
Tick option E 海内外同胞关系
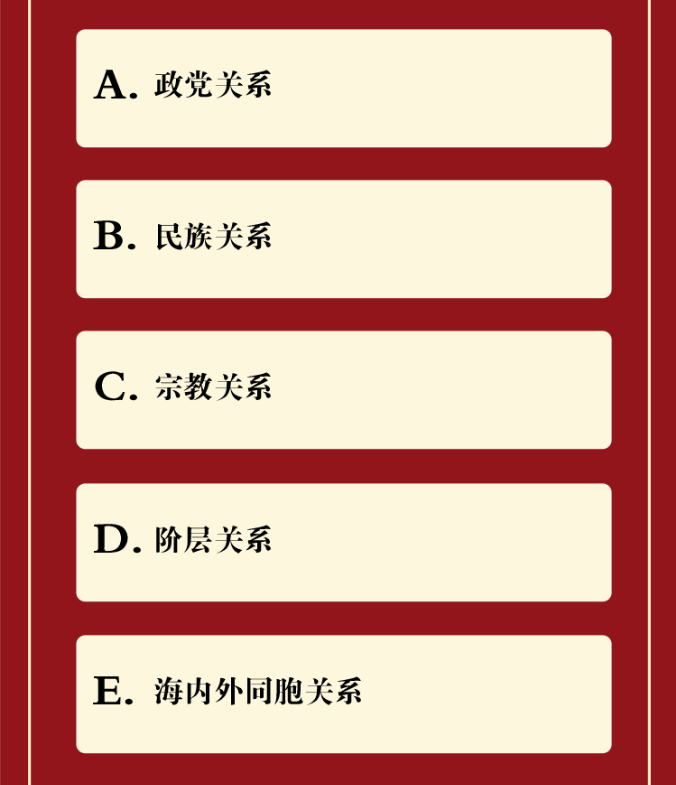[x=343, y=693]
